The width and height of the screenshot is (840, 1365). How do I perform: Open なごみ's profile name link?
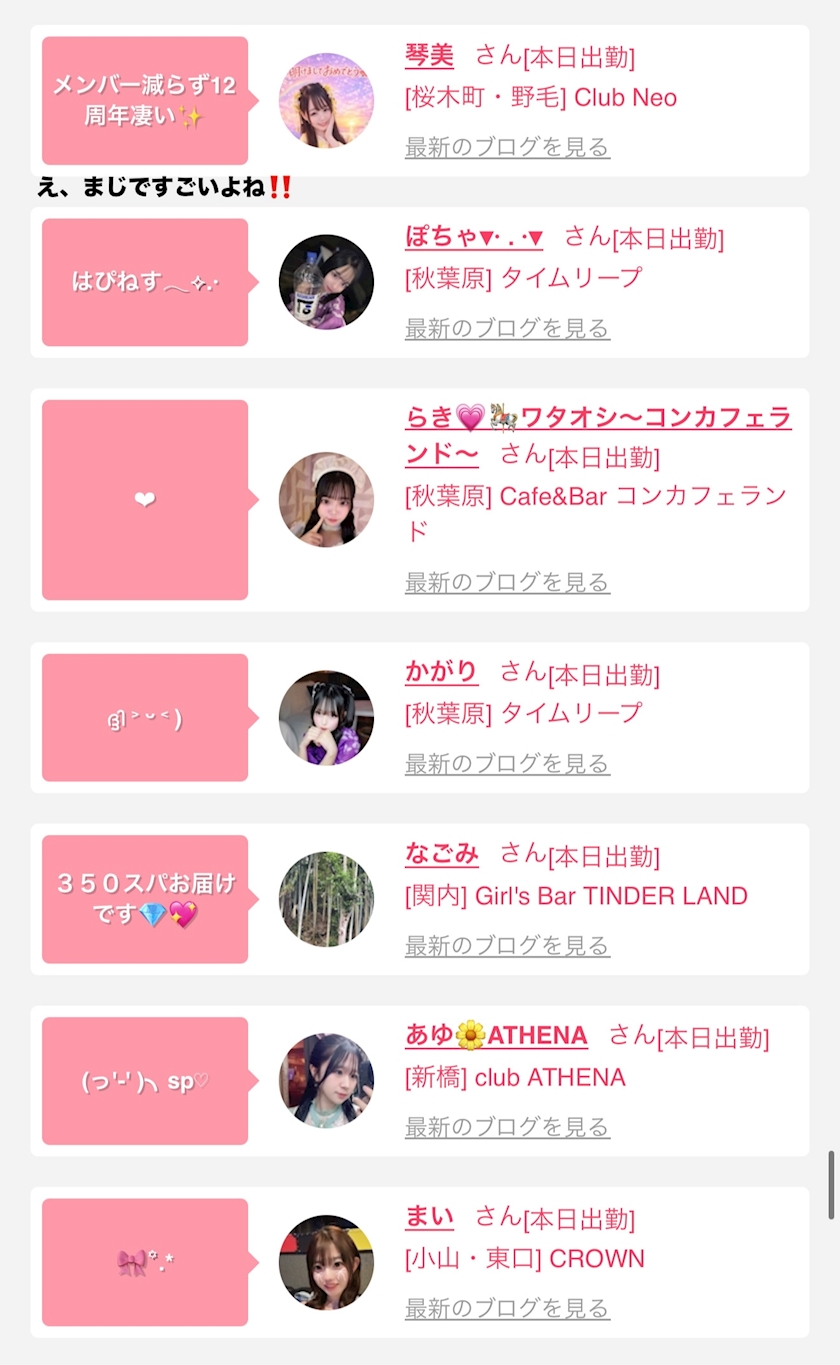(441, 854)
